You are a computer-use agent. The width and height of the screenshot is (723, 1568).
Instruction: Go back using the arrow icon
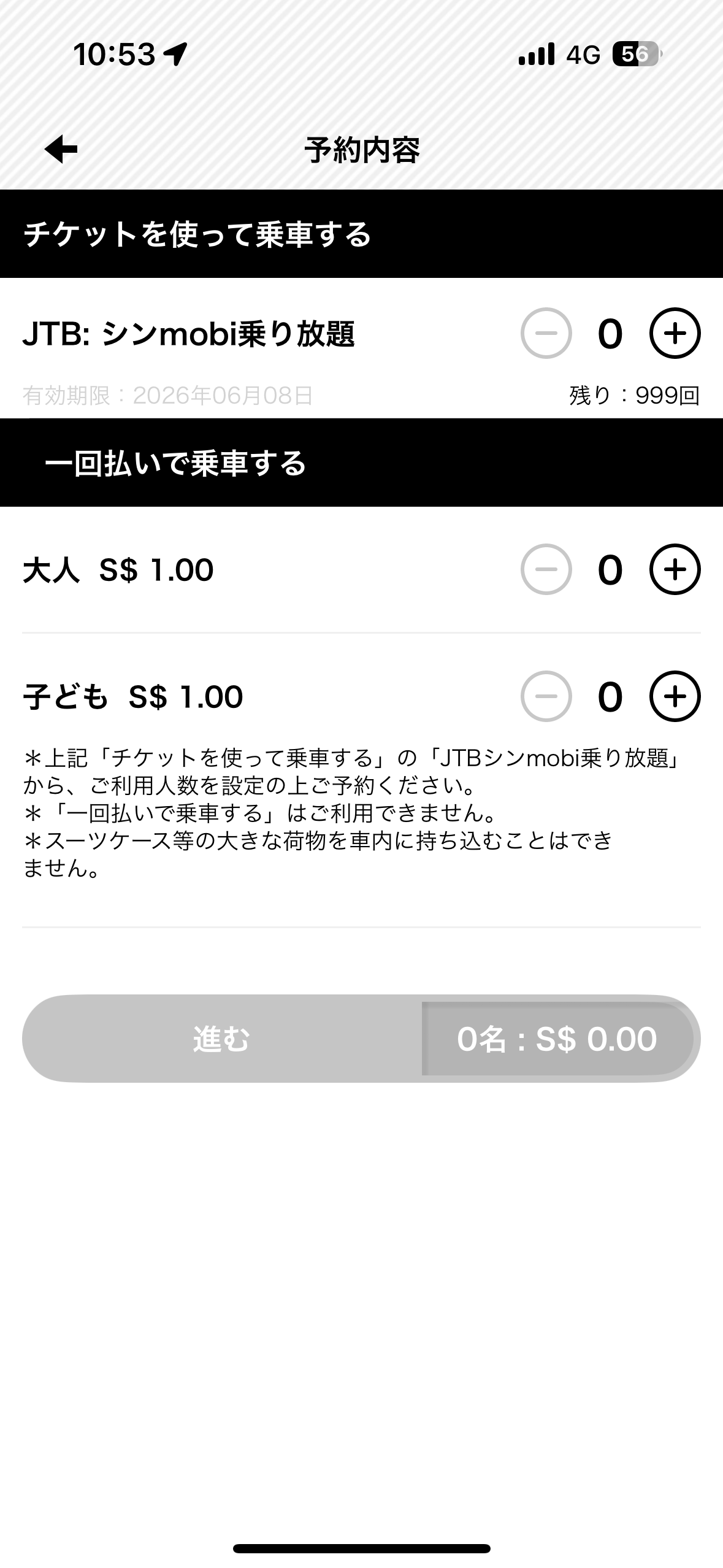tap(61, 150)
